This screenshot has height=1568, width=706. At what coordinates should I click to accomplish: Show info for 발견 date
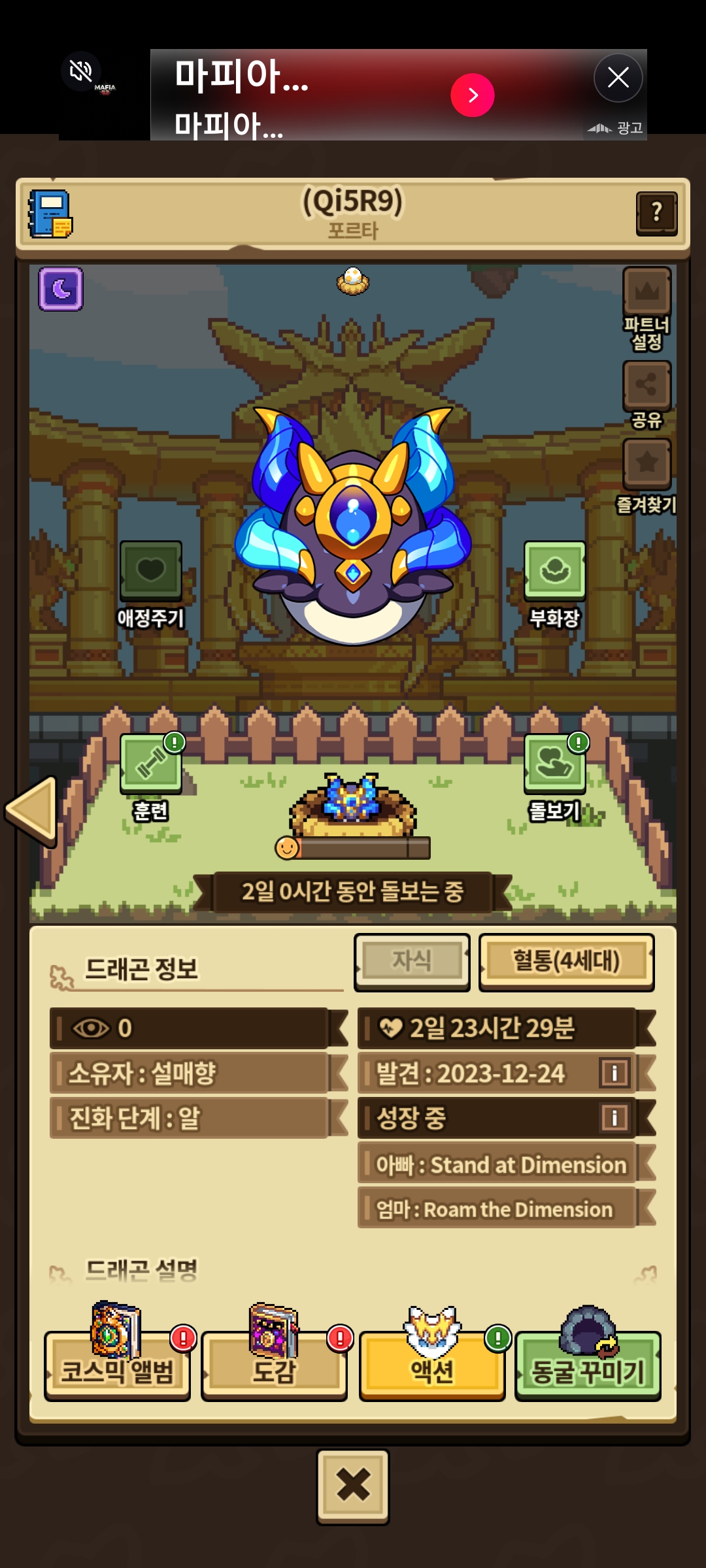(614, 1073)
